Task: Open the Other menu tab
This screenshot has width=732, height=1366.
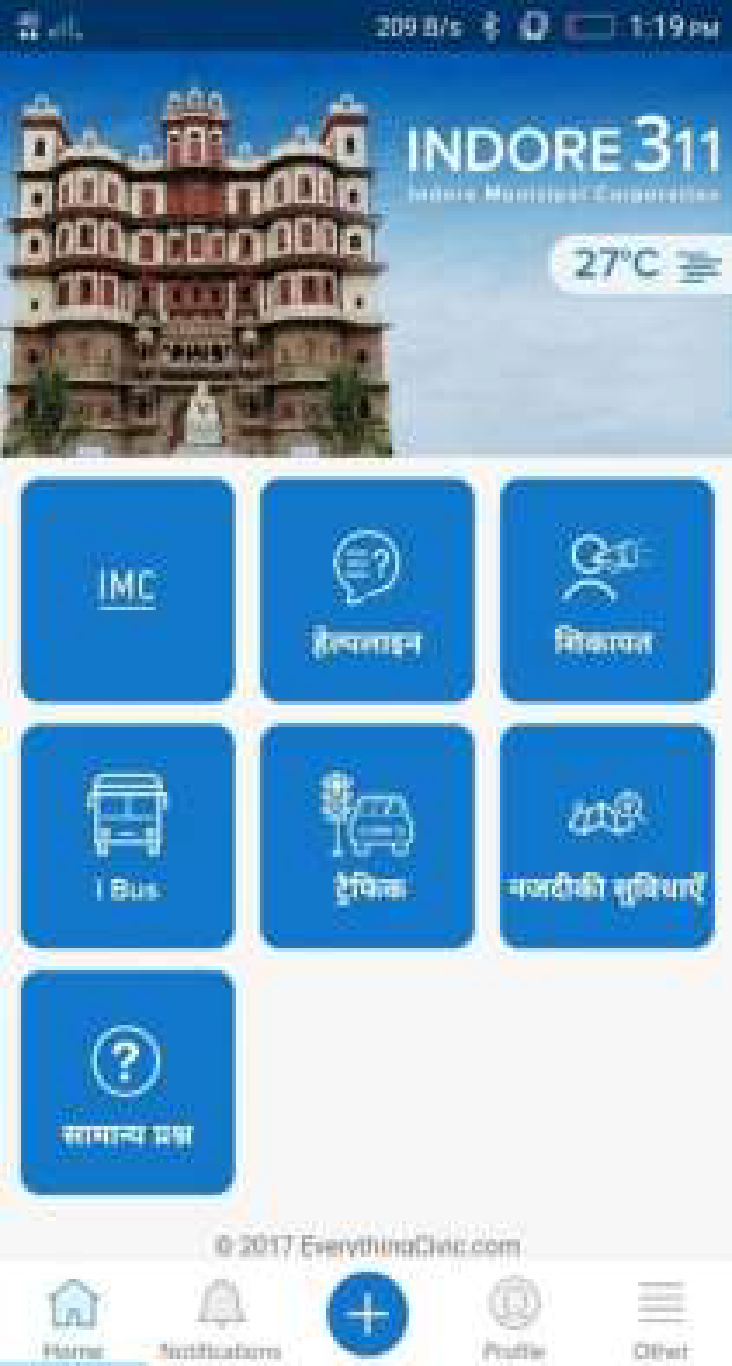Action: tap(660, 1315)
